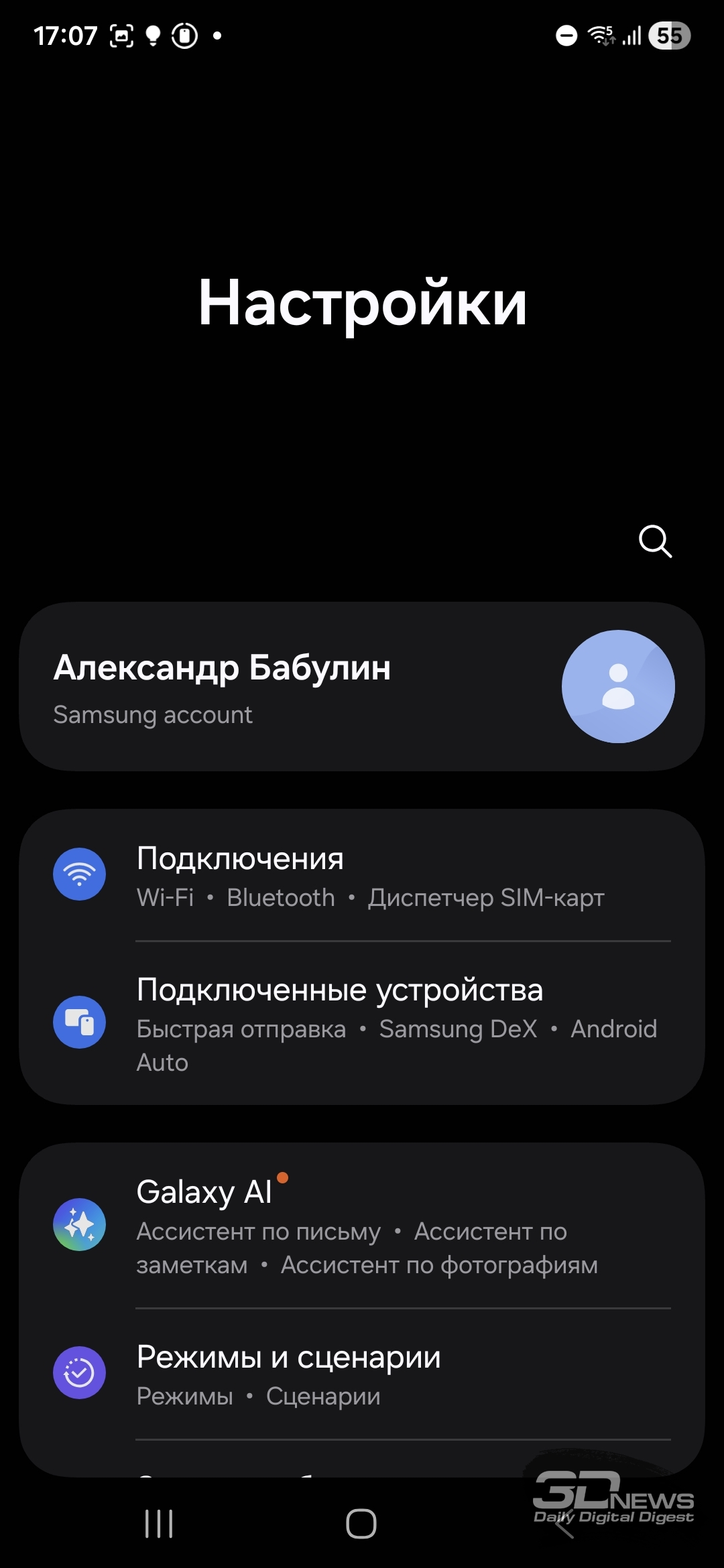724x1568 pixels.
Task: Open Александр Бабулин's Samsung account card
Action: 362,686
